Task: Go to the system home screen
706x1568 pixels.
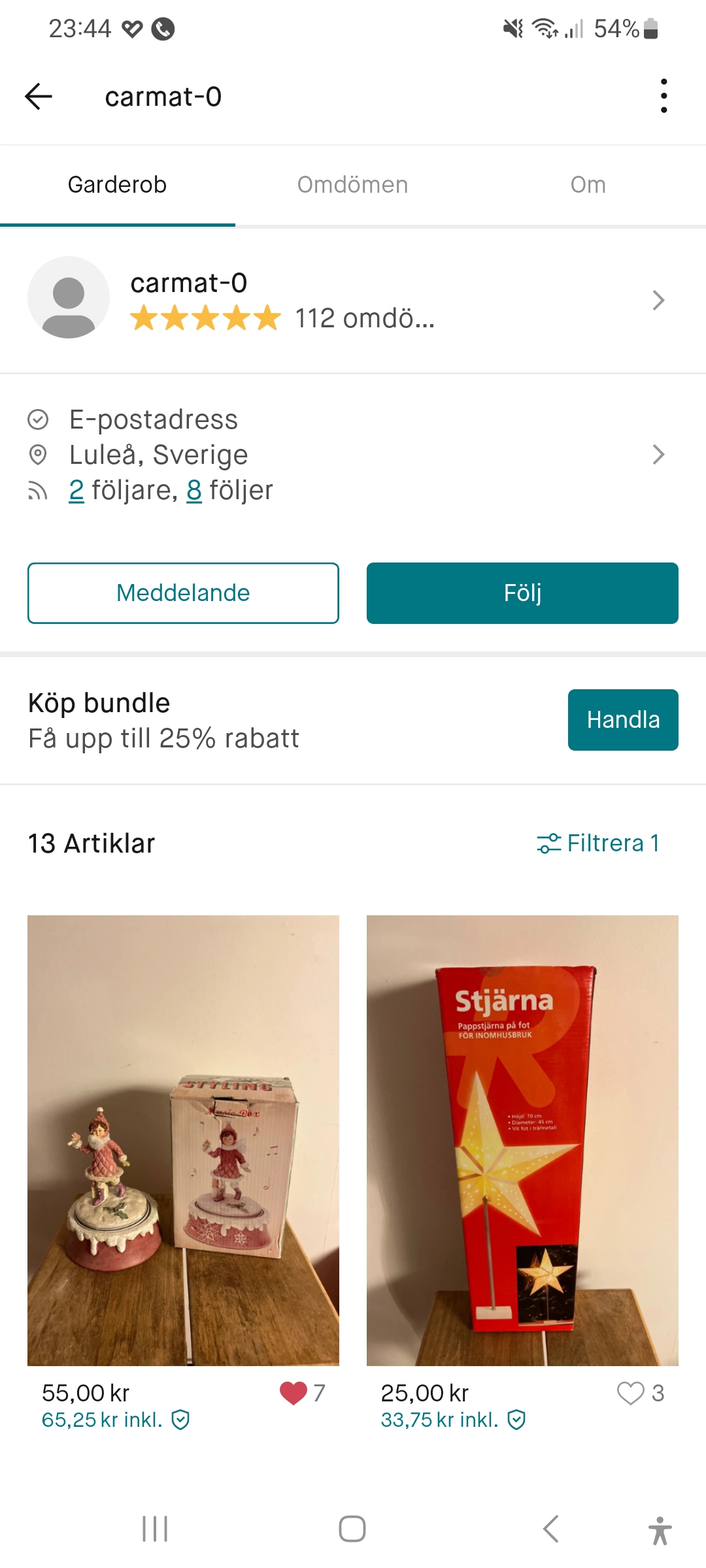Action: coord(352,1529)
